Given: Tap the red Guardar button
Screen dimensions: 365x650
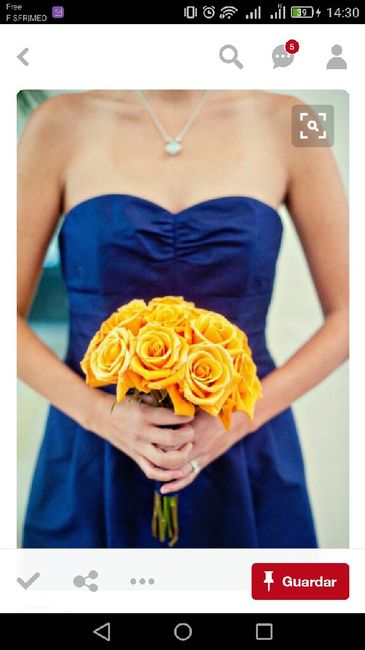Looking at the screenshot, I should tap(300, 581).
